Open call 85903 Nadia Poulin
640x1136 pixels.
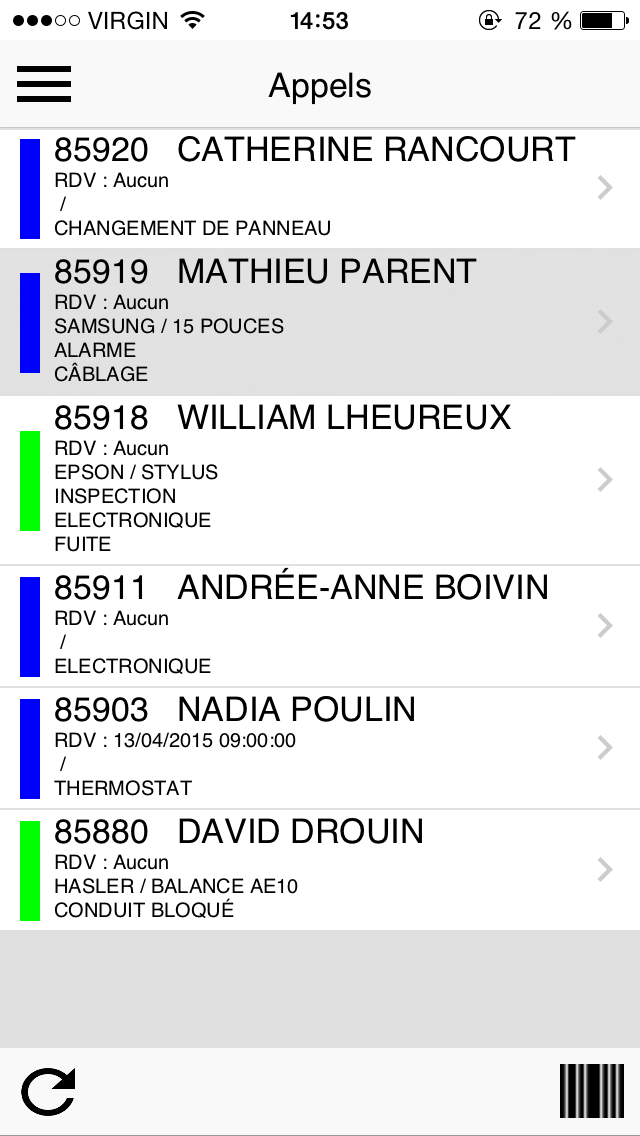coord(320,748)
